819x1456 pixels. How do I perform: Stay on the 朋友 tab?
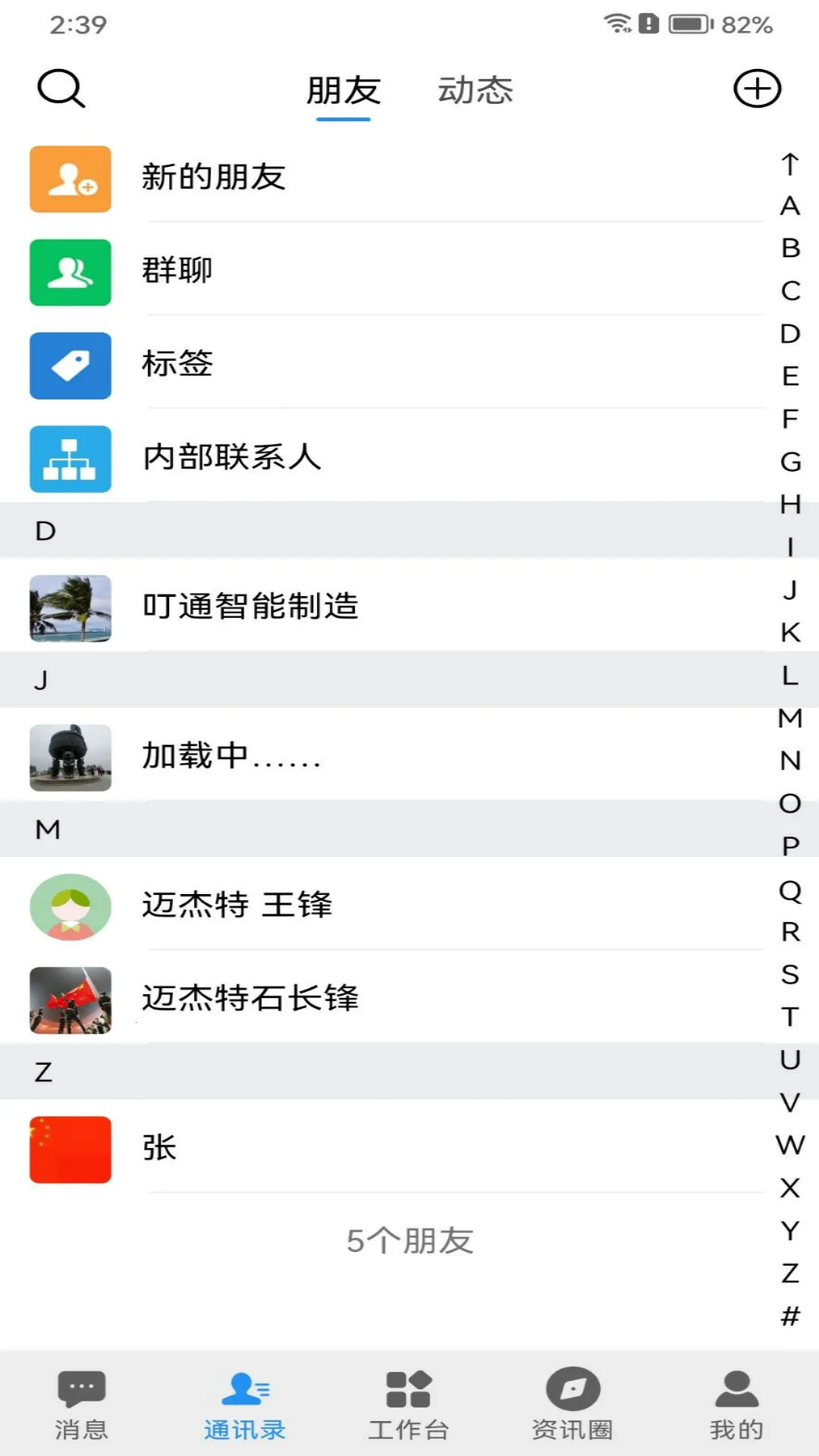343,90
